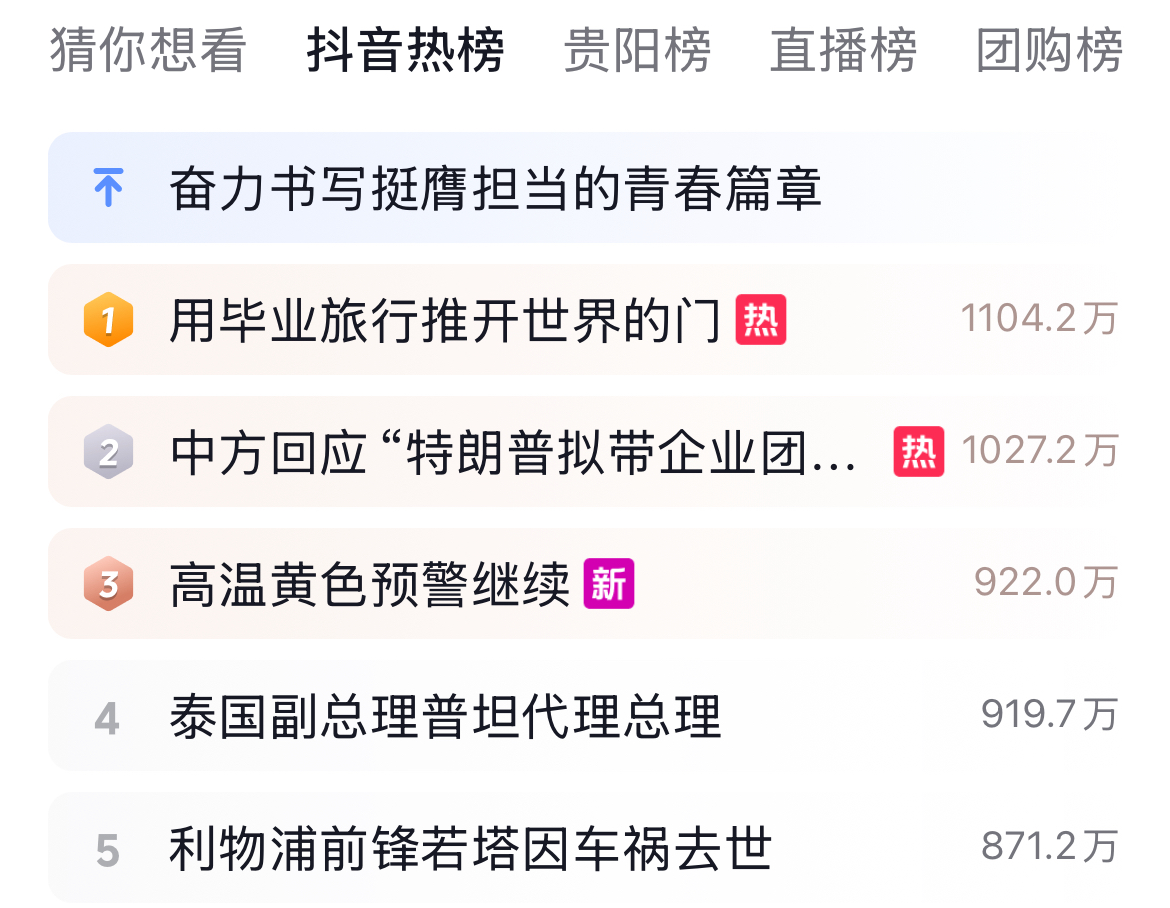Select the 抖音热榜 tab

coord(405,50)
